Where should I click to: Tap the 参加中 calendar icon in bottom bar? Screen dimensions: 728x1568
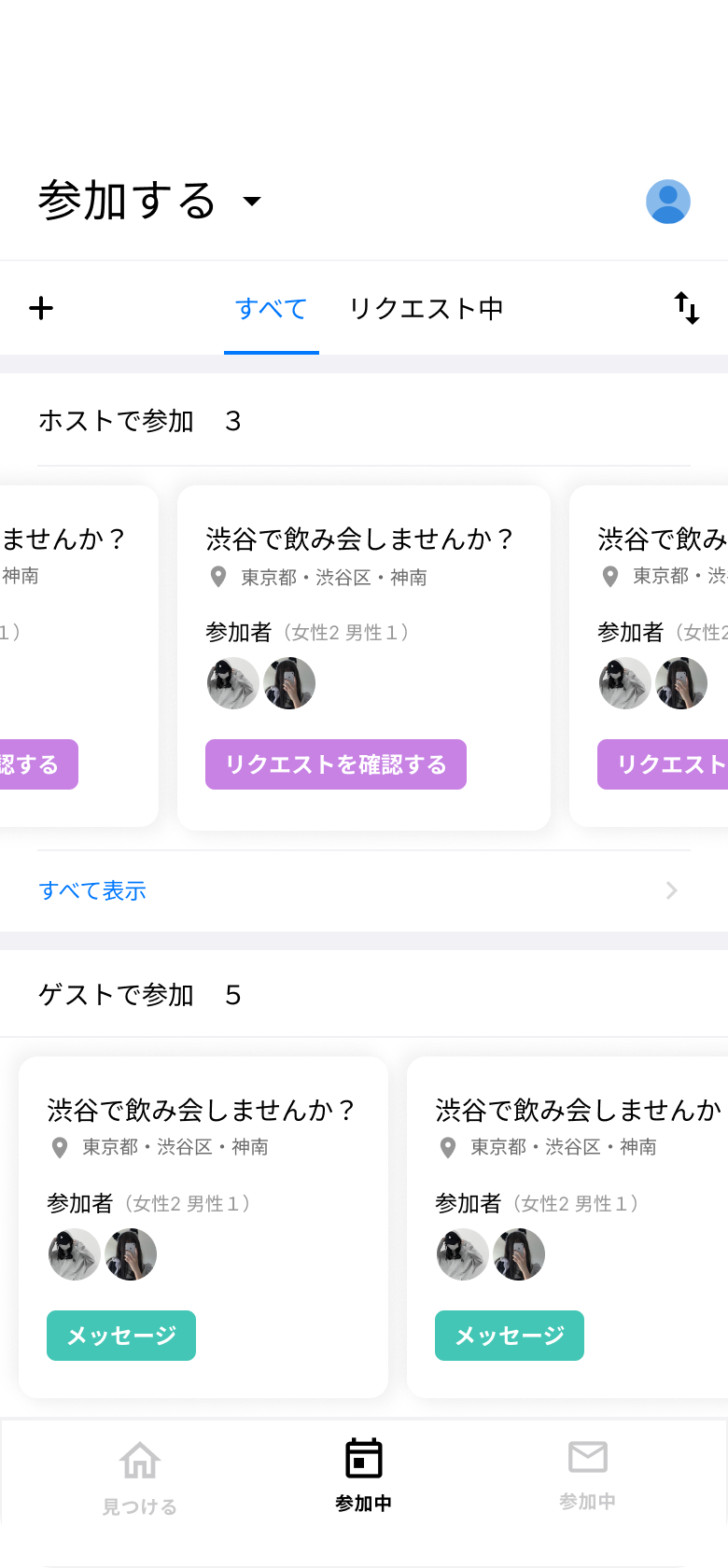pyautogui.click(x=362, y=1456)
